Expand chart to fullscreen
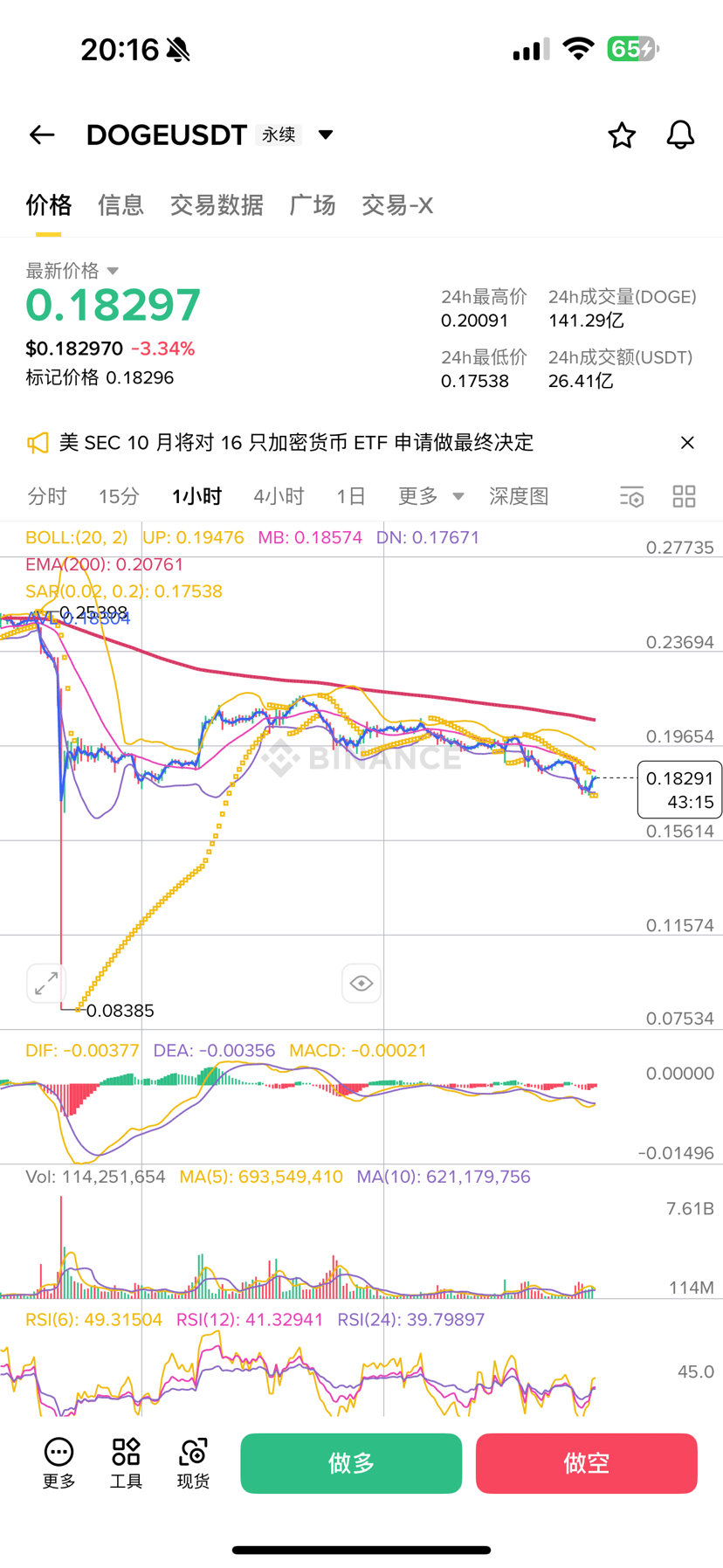 pyautogui.click(x=46, y=984)
